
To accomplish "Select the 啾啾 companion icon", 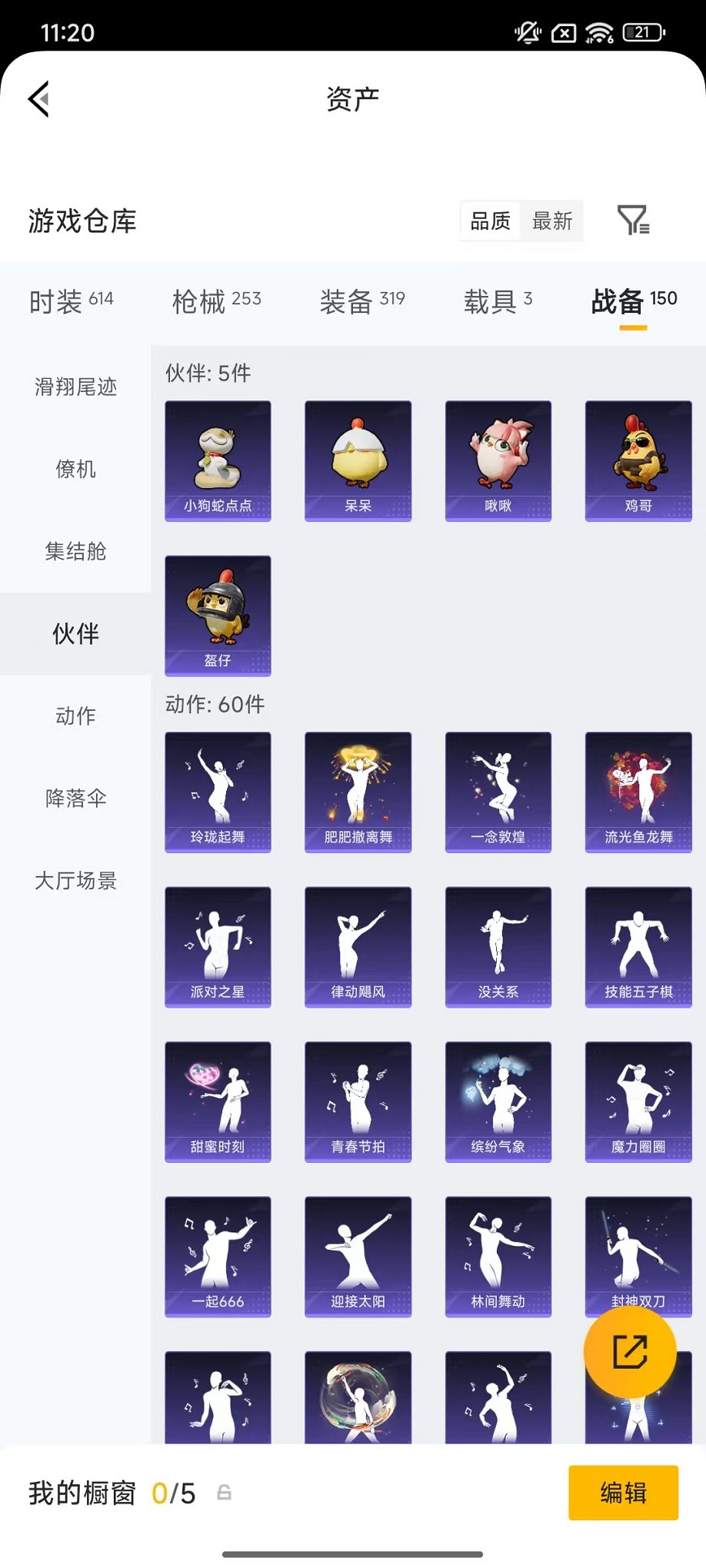I will pos(498,460).
